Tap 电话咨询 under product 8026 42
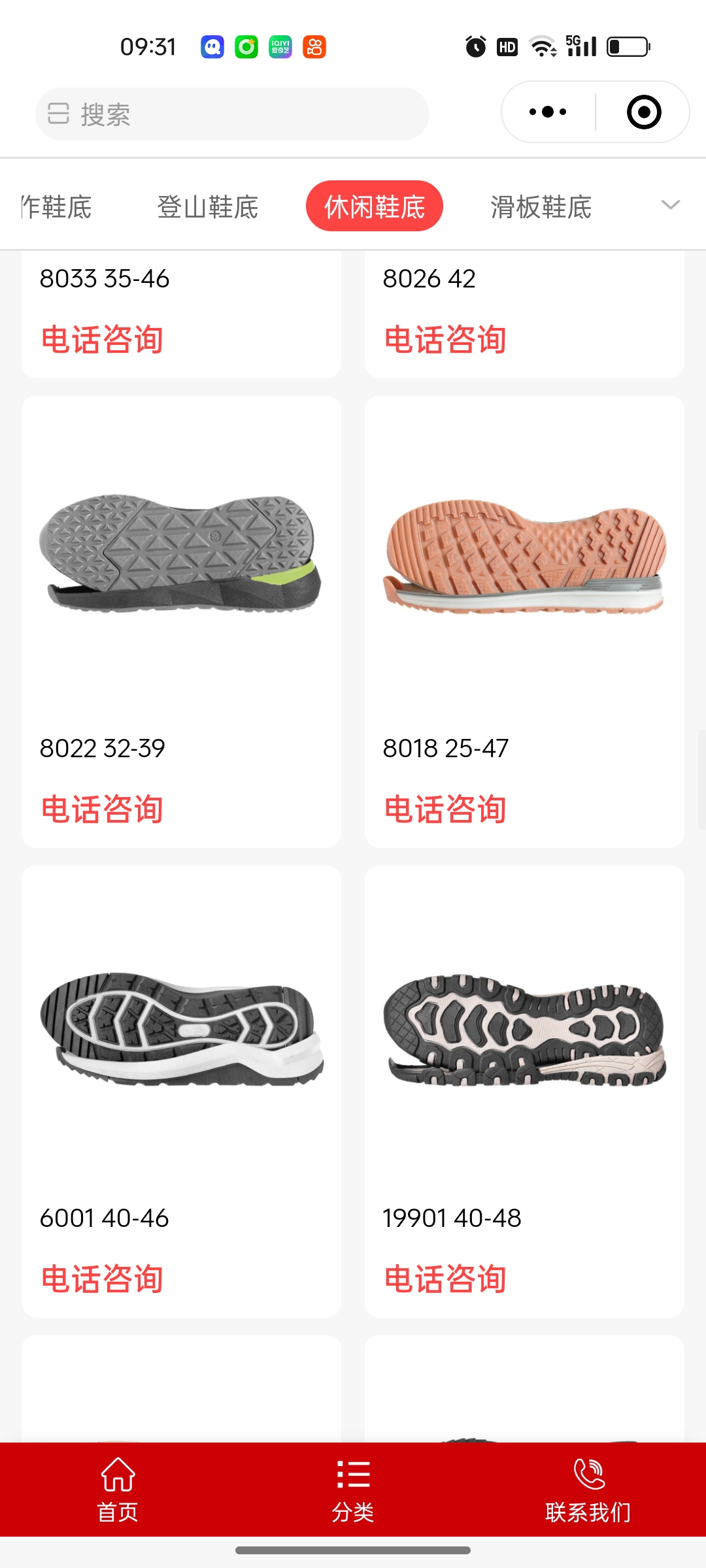Viewport: 706px width, 1568px height. coord(445,340)
